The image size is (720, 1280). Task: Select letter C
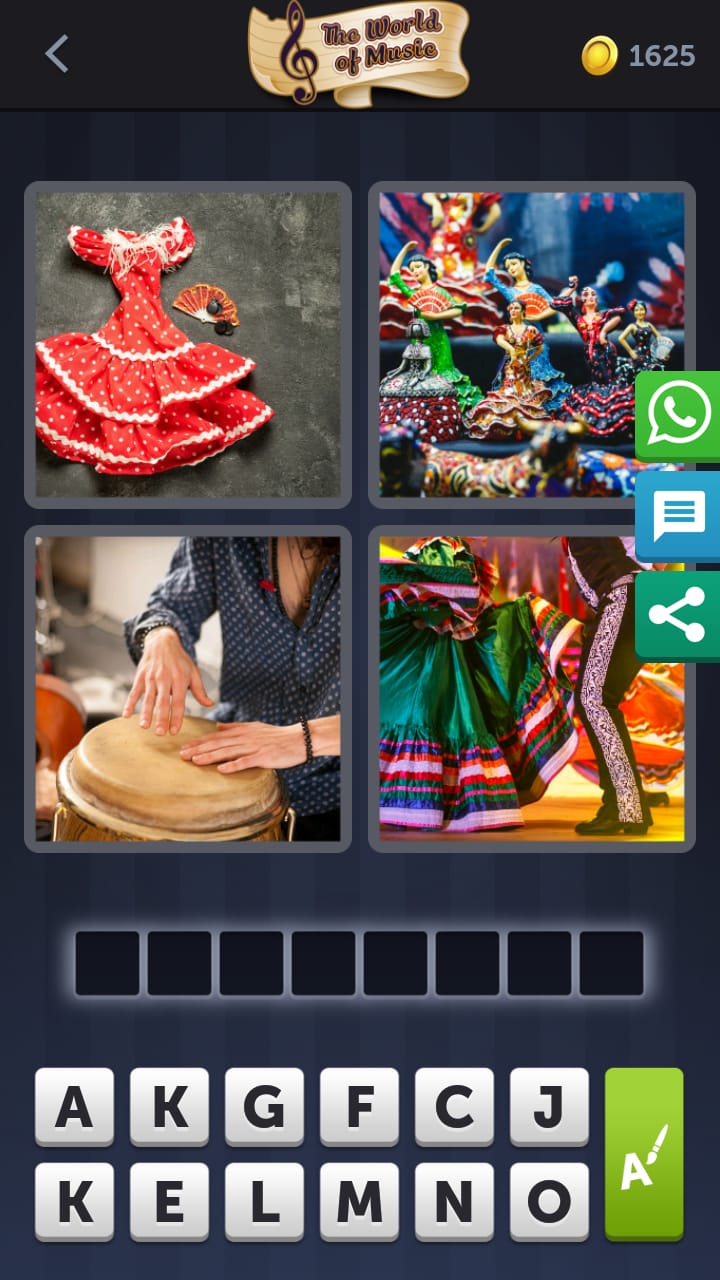pyautogui.click(x=454, y=1106)
